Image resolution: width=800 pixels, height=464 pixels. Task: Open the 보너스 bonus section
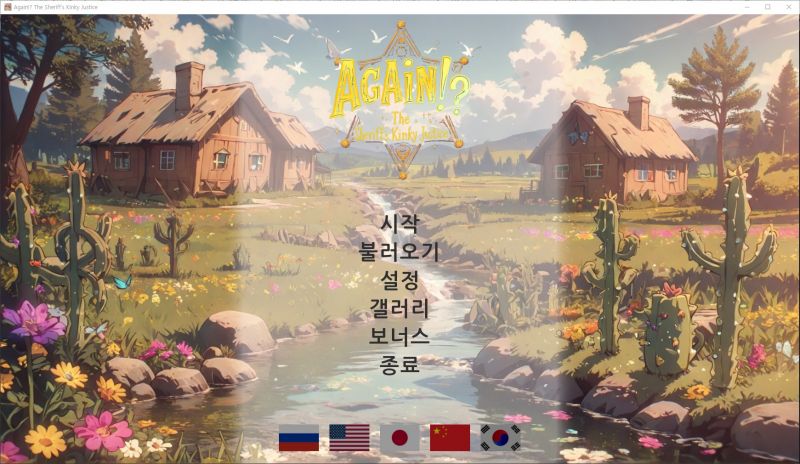399,336
